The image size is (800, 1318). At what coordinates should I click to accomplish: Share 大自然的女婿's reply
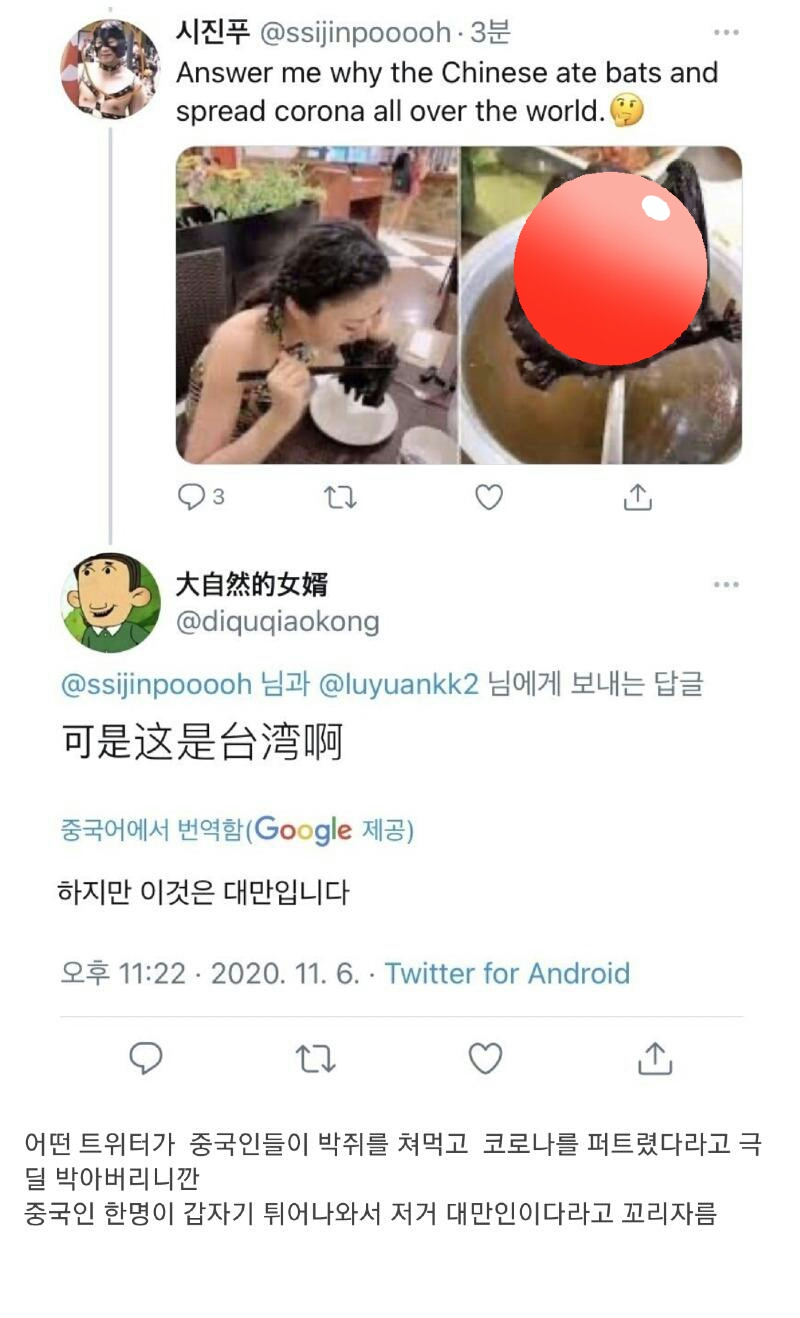[655, 1058]
